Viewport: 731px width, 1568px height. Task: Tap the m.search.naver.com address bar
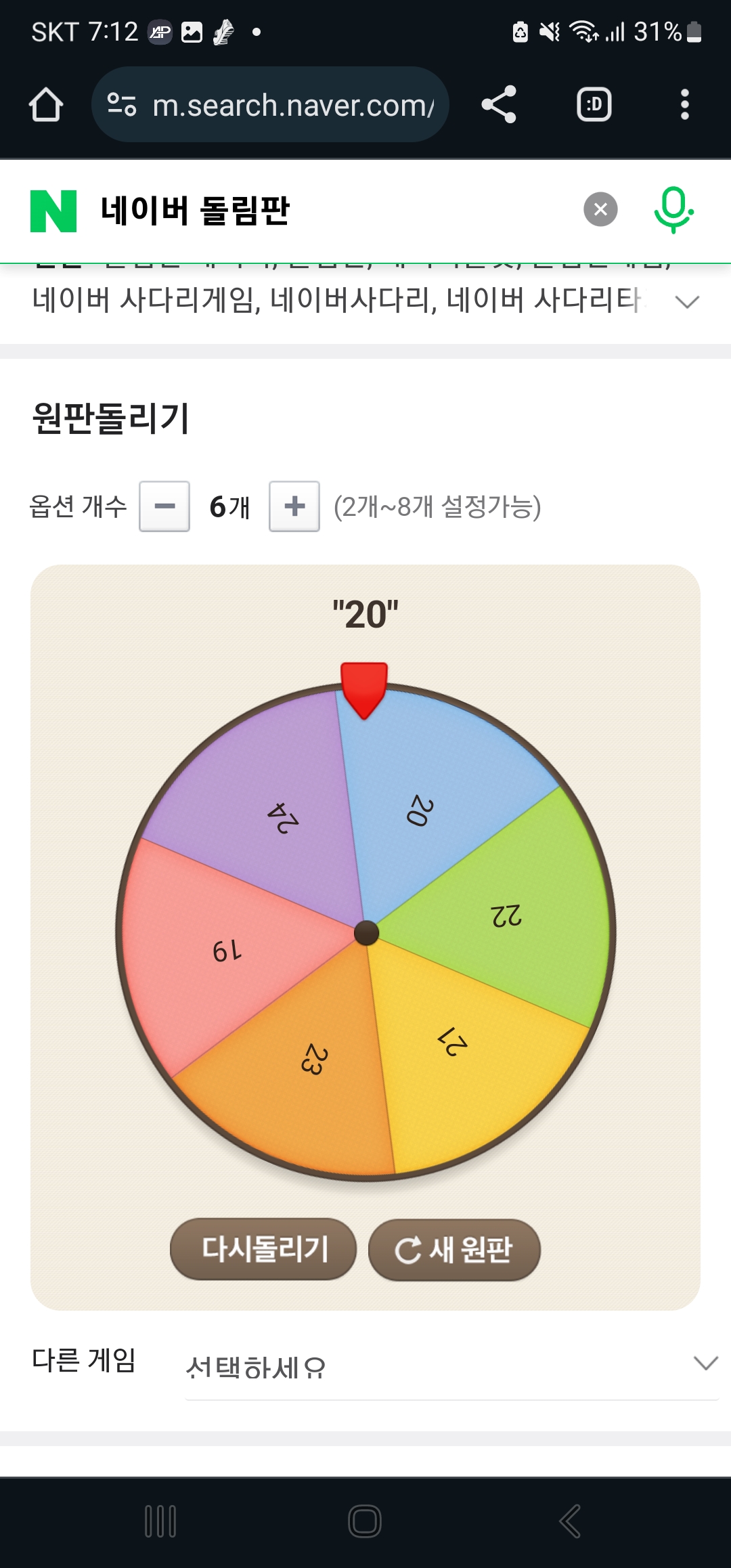(271, 105)
